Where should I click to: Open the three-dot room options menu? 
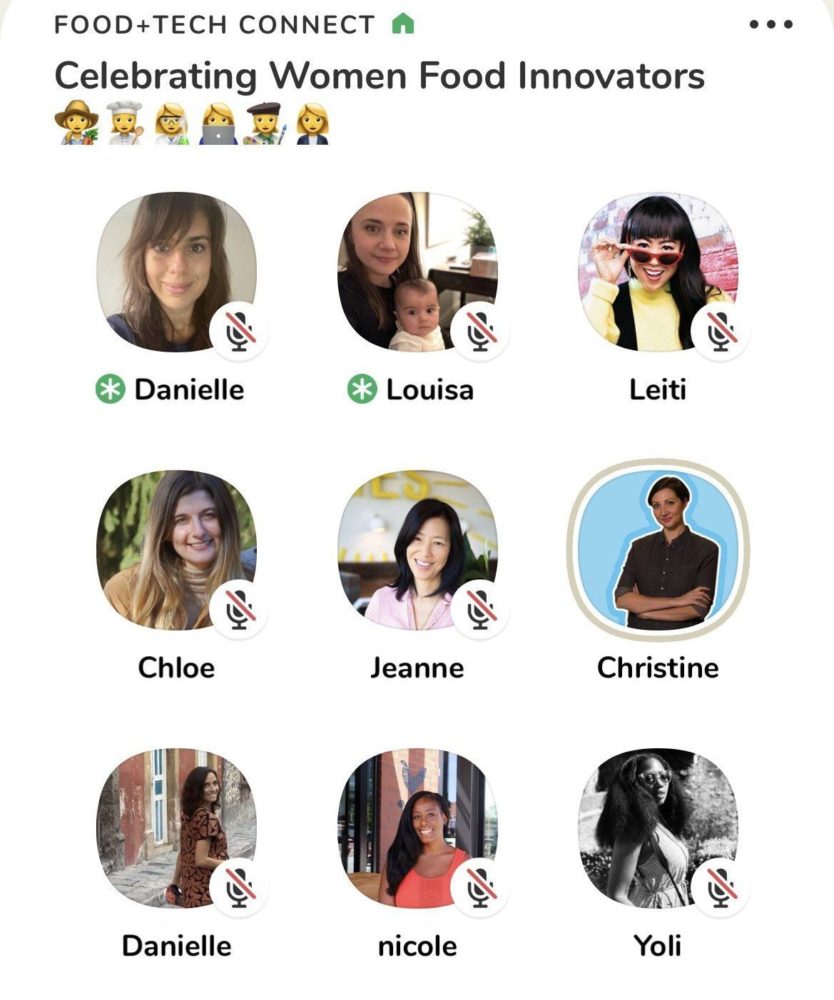click(x=771, y=24)
